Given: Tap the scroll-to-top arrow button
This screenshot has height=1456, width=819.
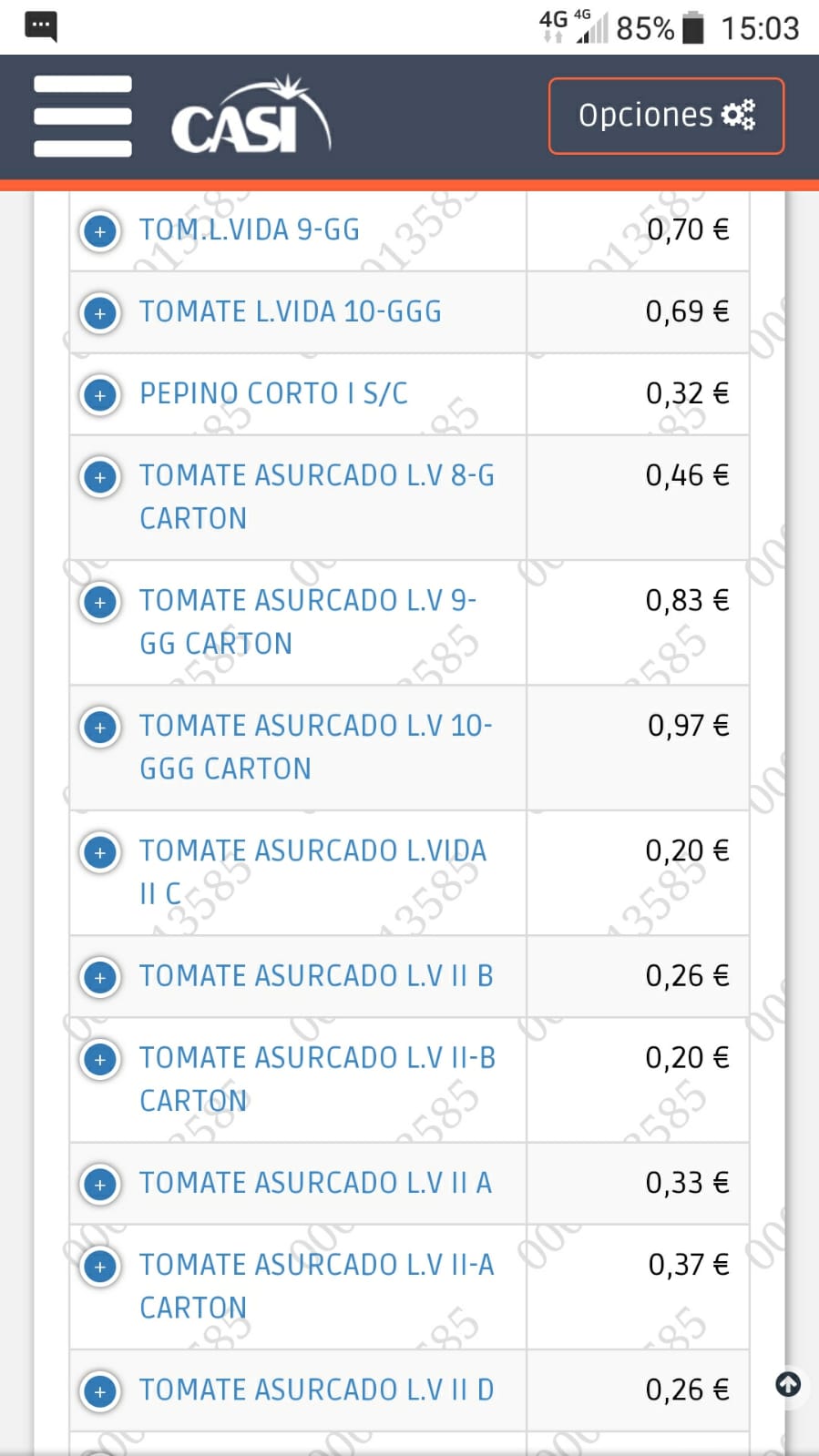Looking at the screenshot, I should click(x=788, y=1385).
